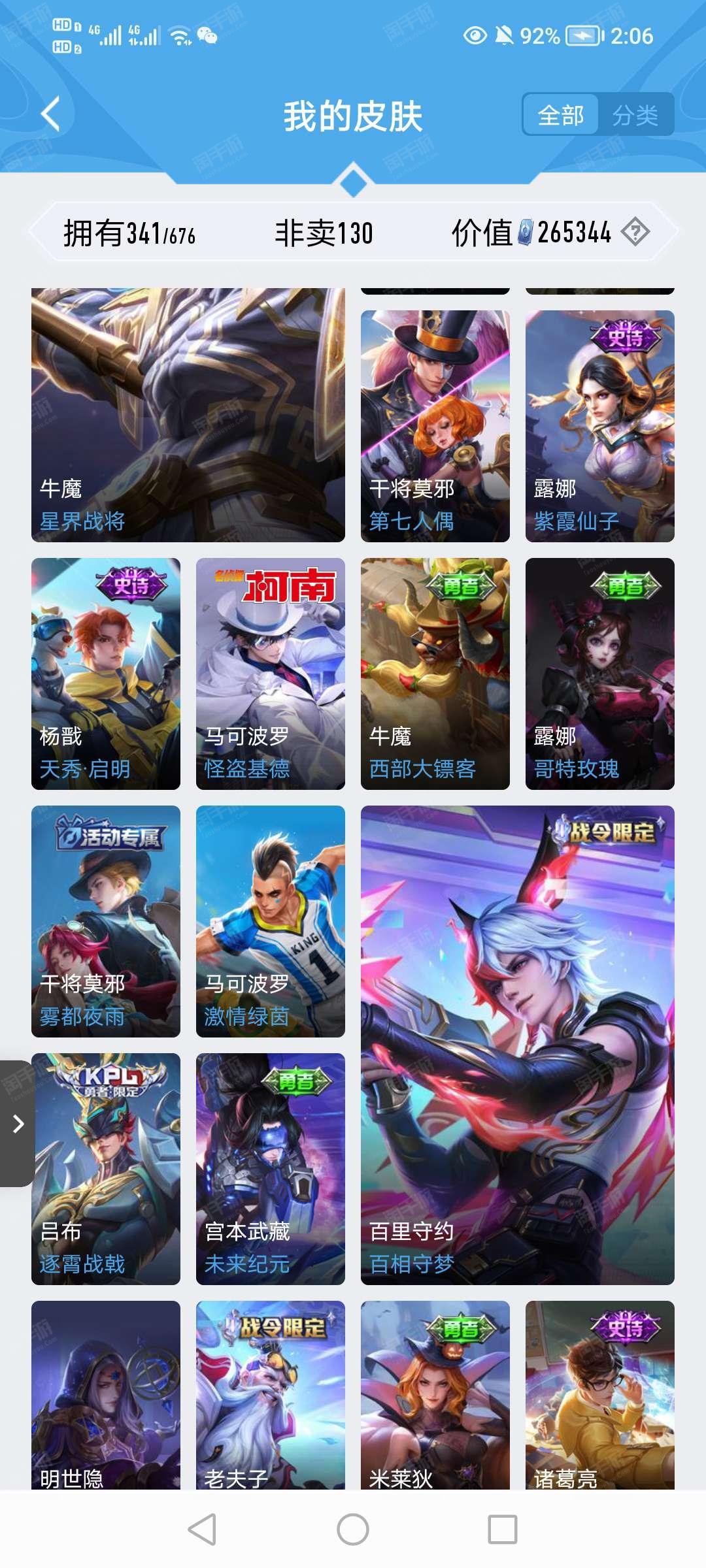Open 露娜 哥特玫瑰 skin tile
Viewport: 706px width, 1568px height.
600,674
